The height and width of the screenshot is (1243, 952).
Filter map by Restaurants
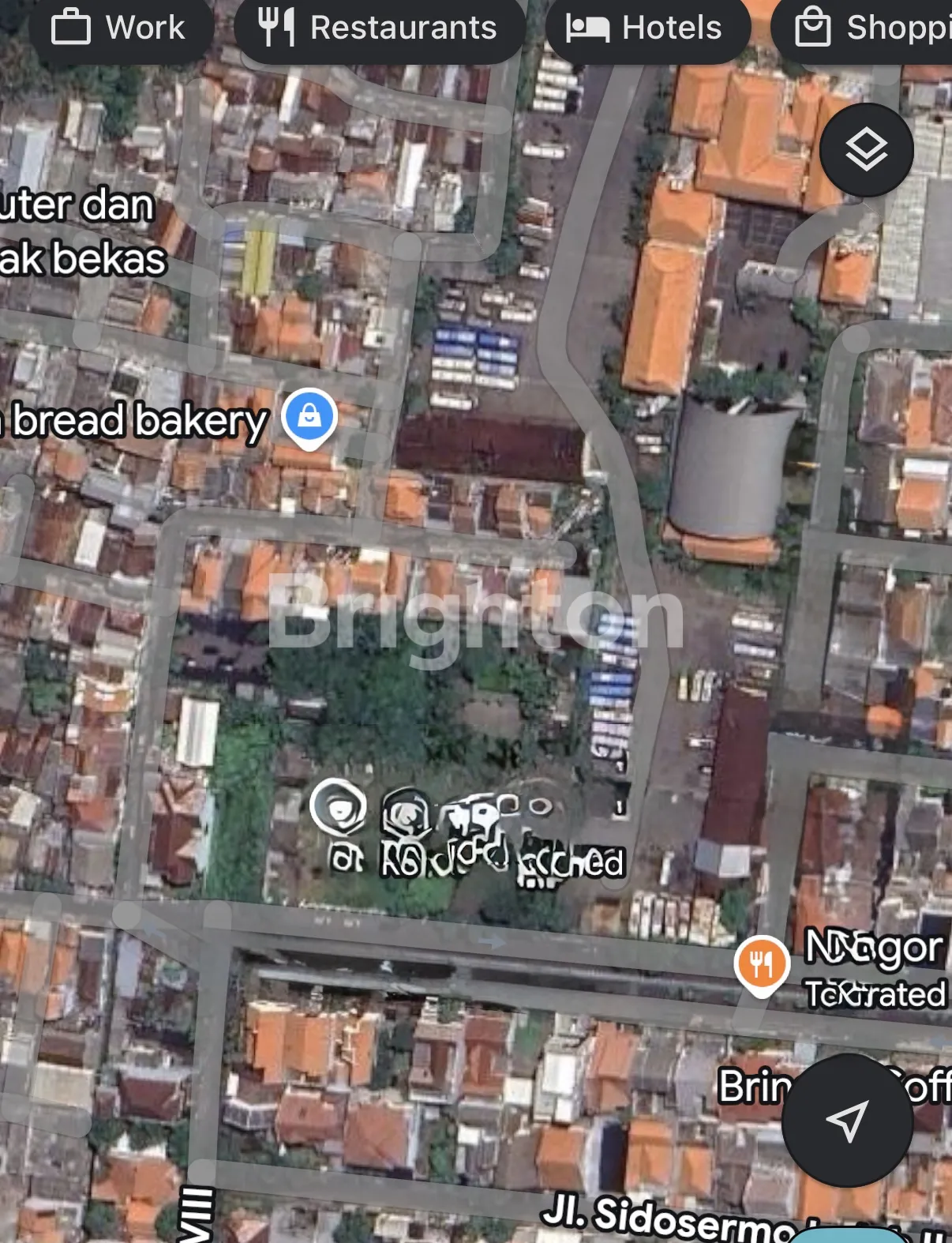coord(379,28)
